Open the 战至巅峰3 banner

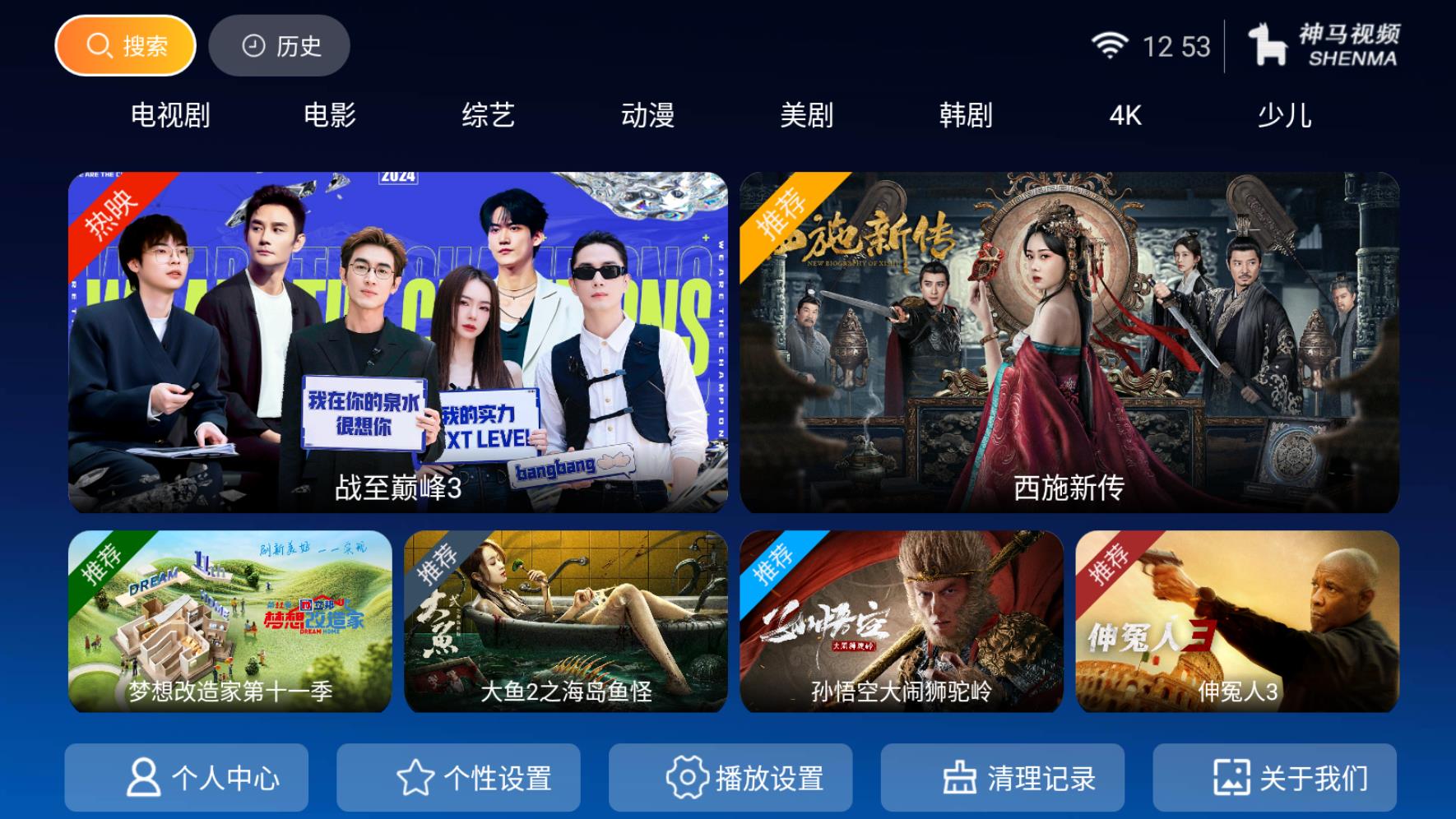tap(397, 342)
